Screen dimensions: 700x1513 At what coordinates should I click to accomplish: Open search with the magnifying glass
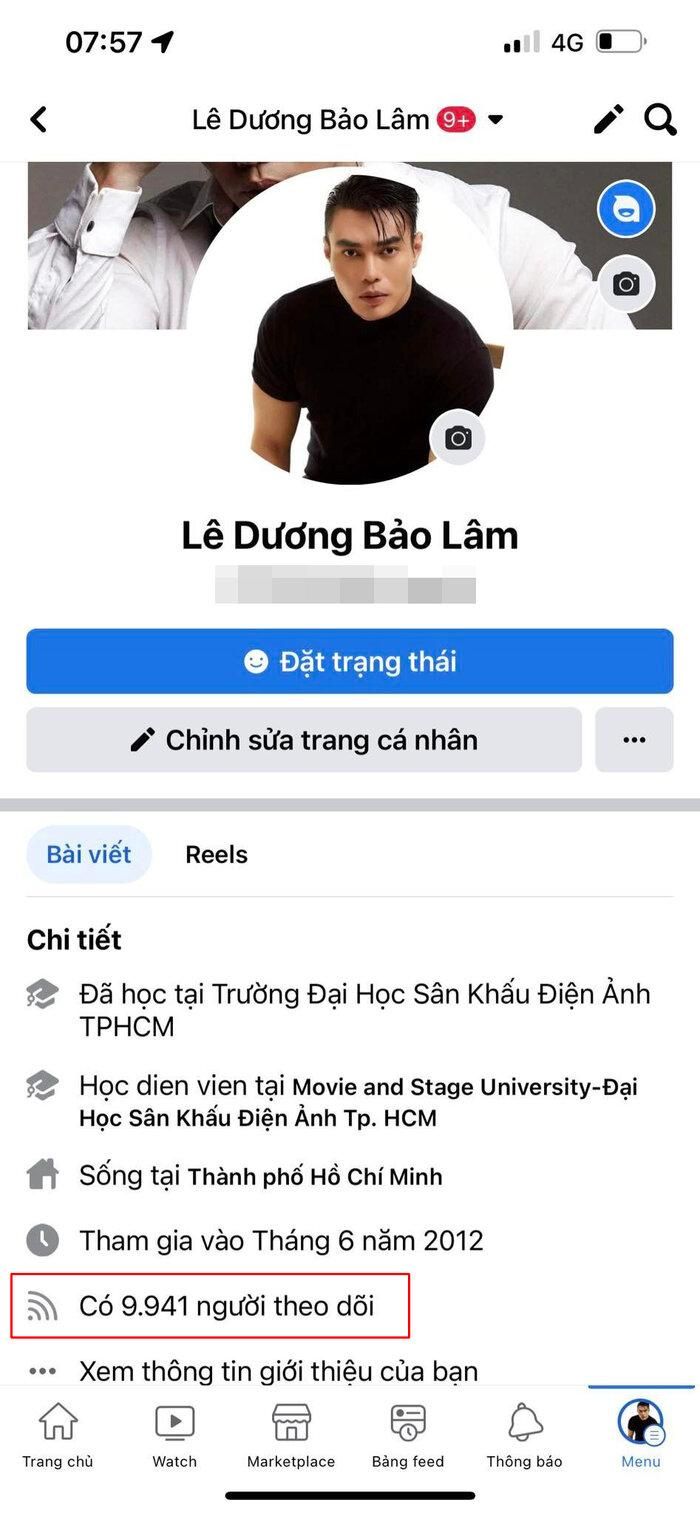pyautogui.click(x=660, y=121)
